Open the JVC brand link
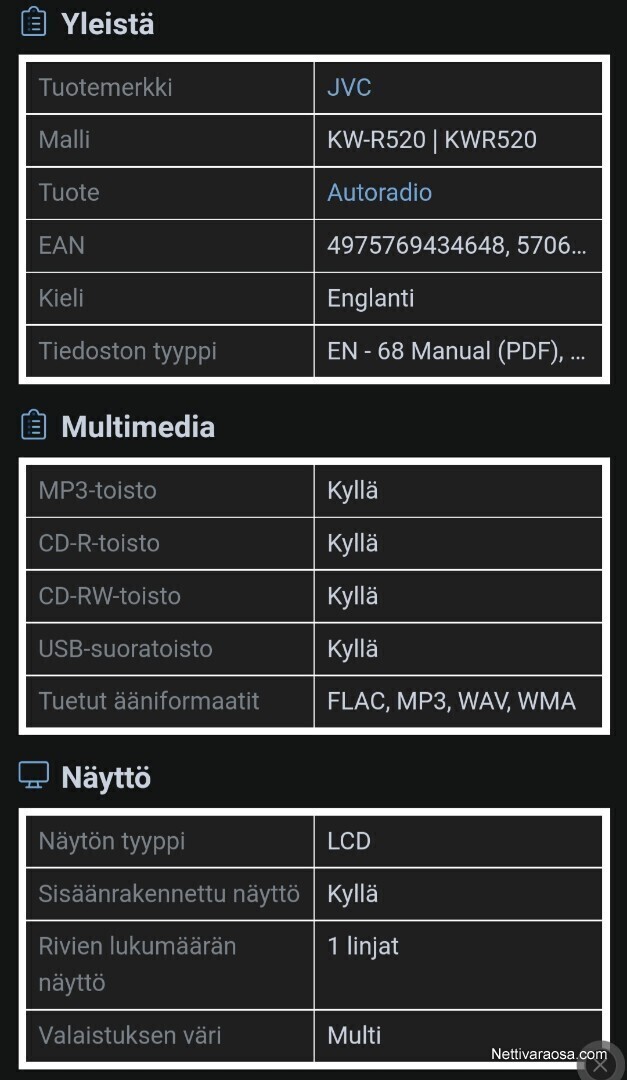The height and width of the screenshot is (1080, 627). (349, 87)
